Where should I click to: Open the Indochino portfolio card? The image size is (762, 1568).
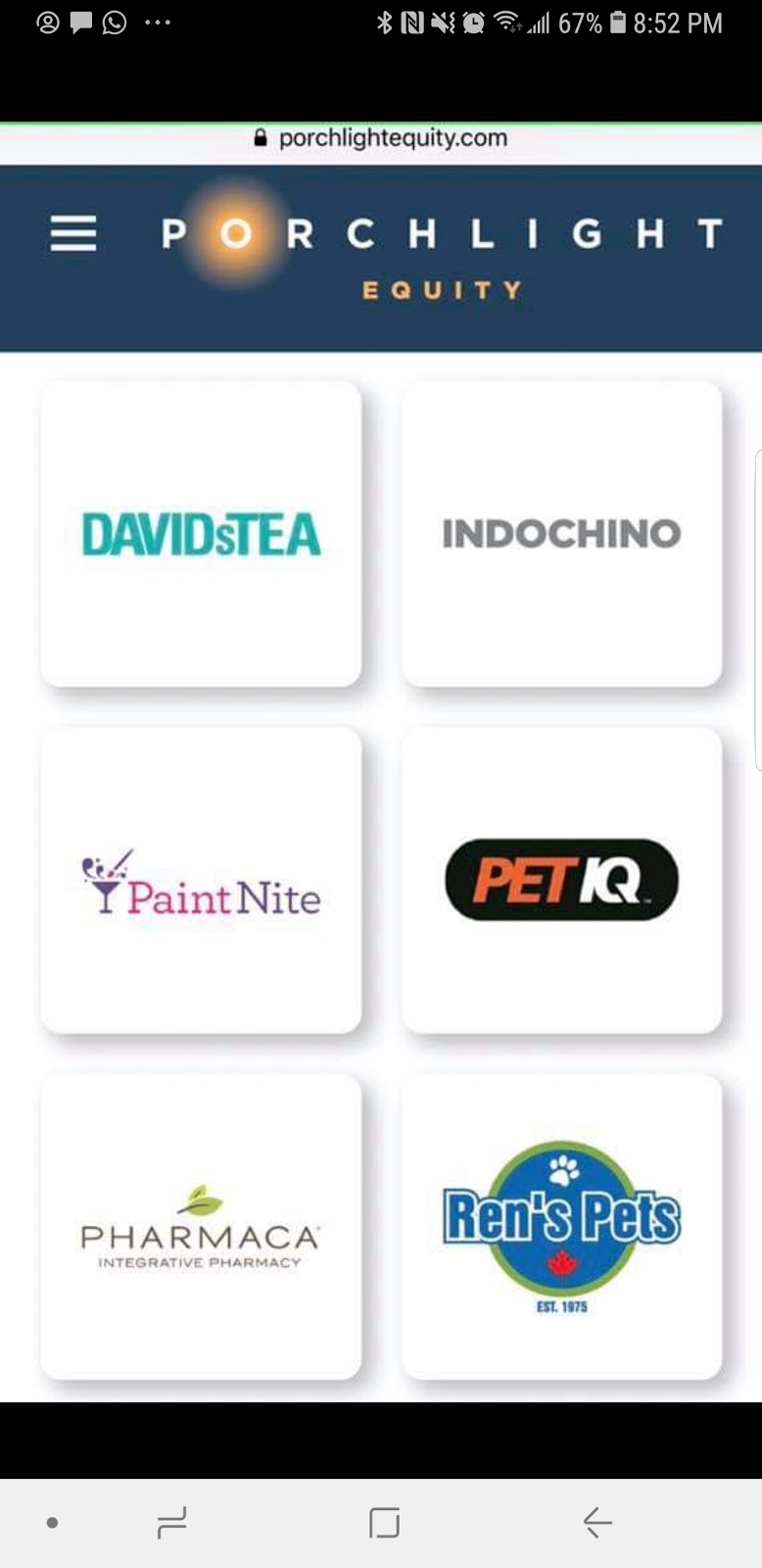(561, 534)
